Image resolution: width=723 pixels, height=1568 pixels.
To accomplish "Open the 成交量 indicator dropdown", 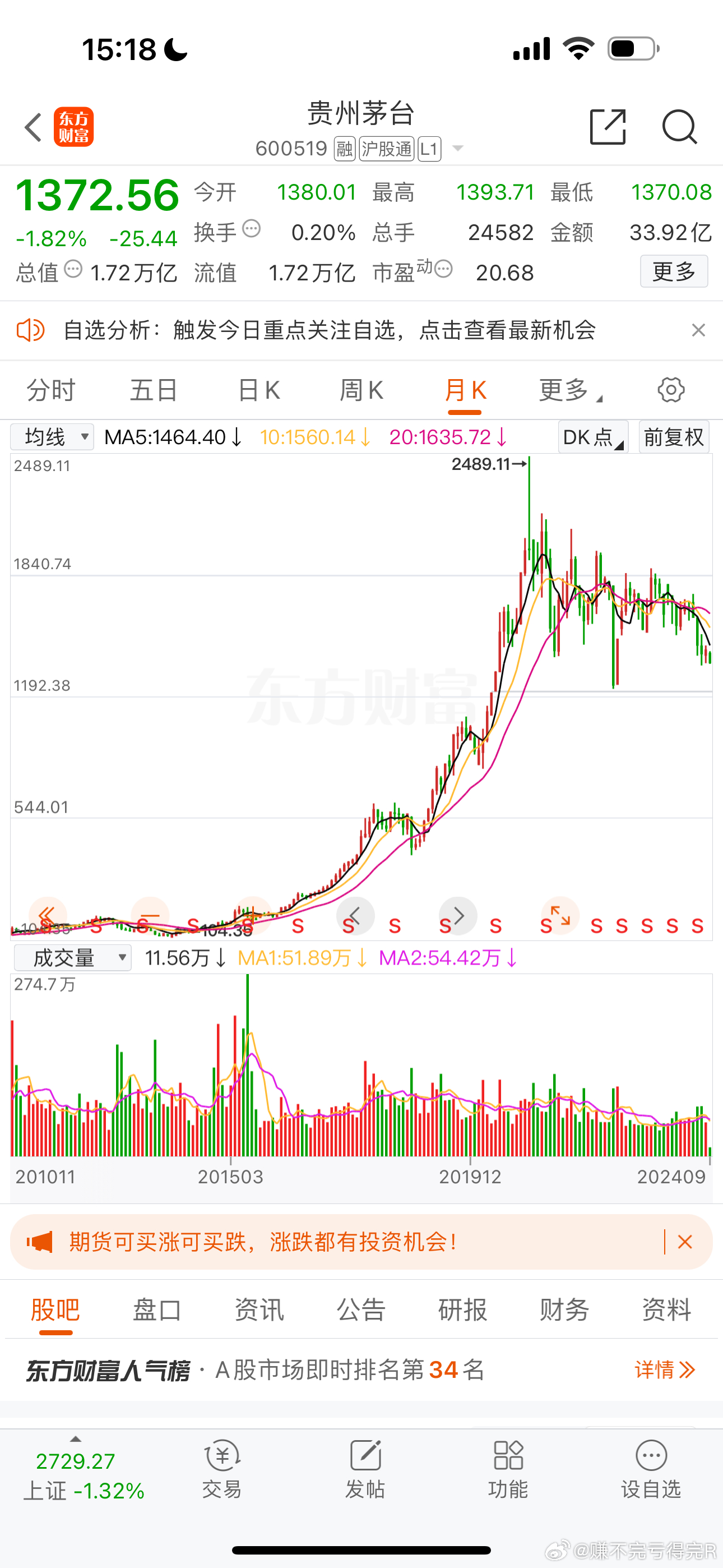I will click(x=72, y=958).
